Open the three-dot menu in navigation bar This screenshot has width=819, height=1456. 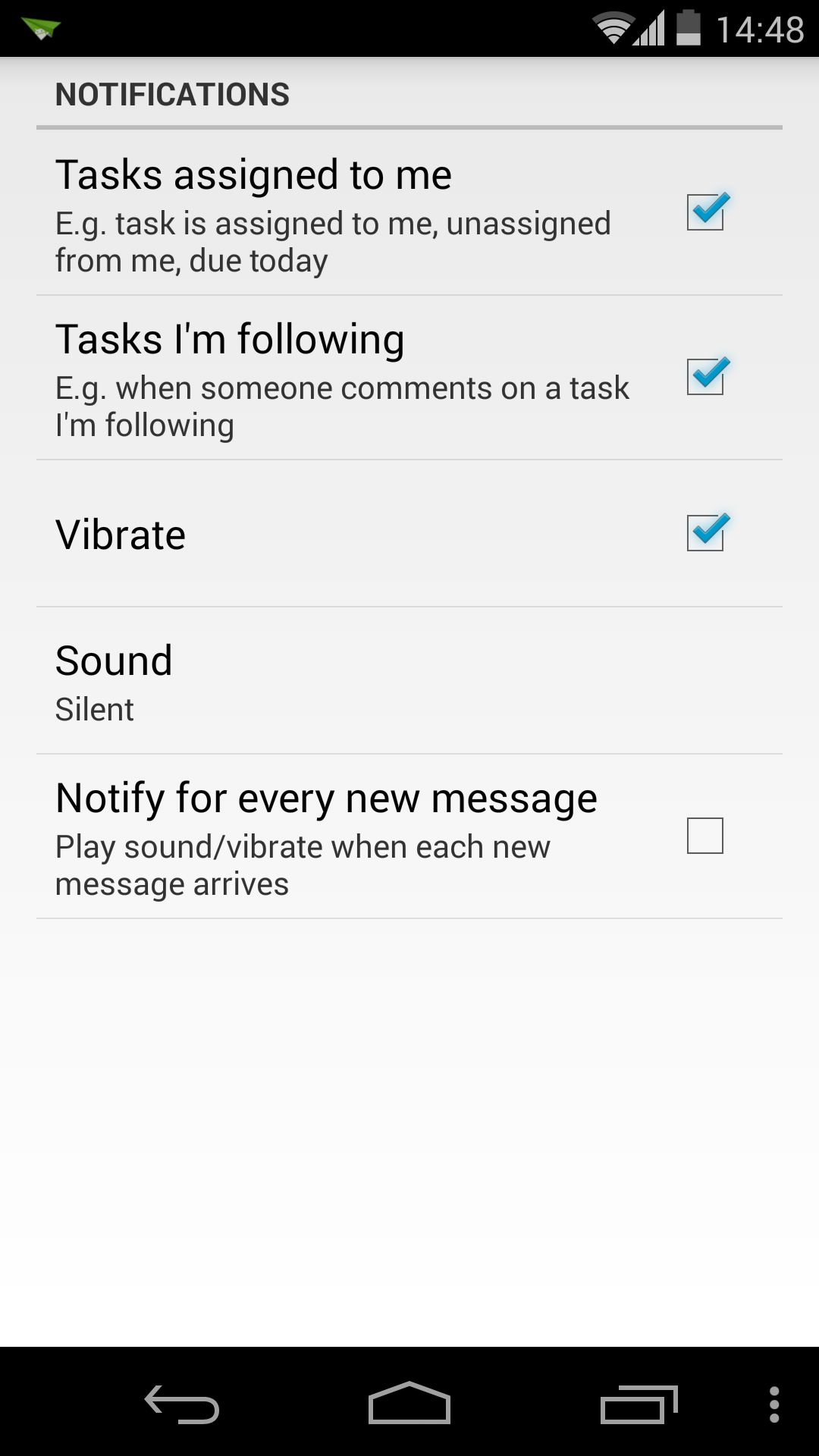(x=774, y=1404)
